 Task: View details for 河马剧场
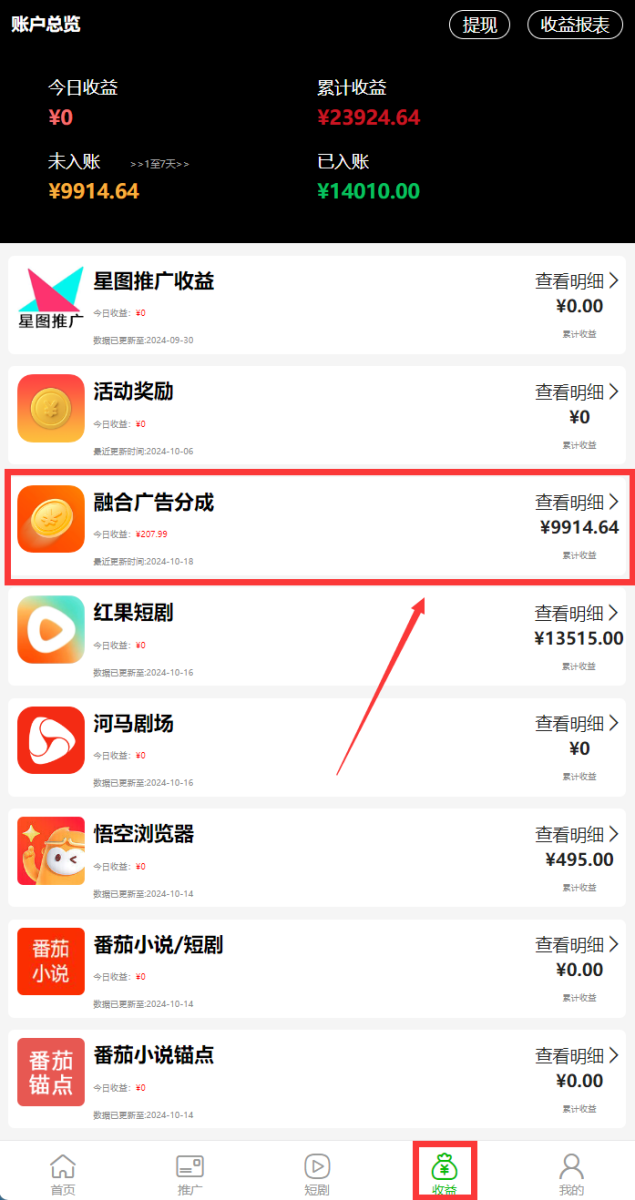click(577, 723)
